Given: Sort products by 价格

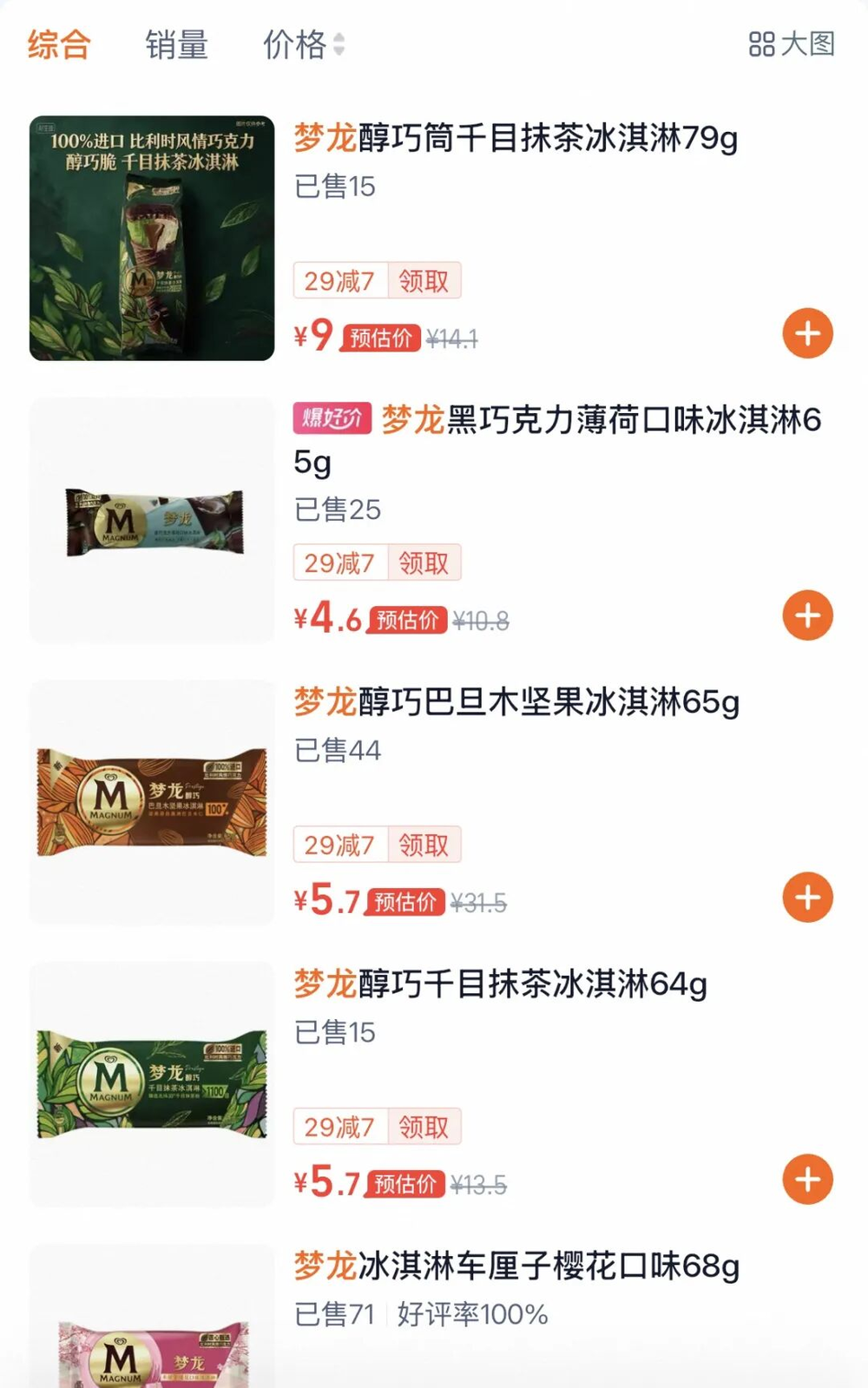Looking at the screenshot, I should (304, 44).
